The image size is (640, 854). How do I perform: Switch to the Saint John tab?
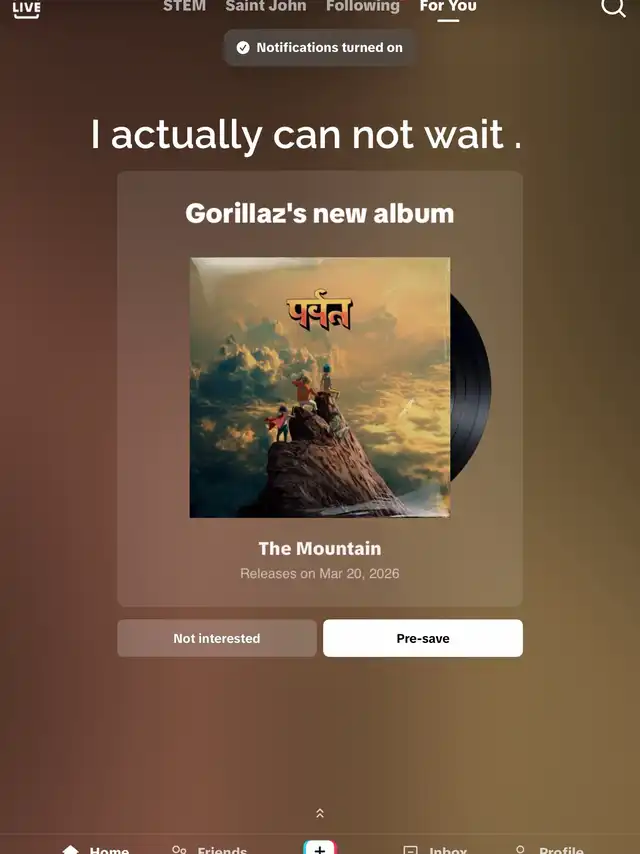266,6
